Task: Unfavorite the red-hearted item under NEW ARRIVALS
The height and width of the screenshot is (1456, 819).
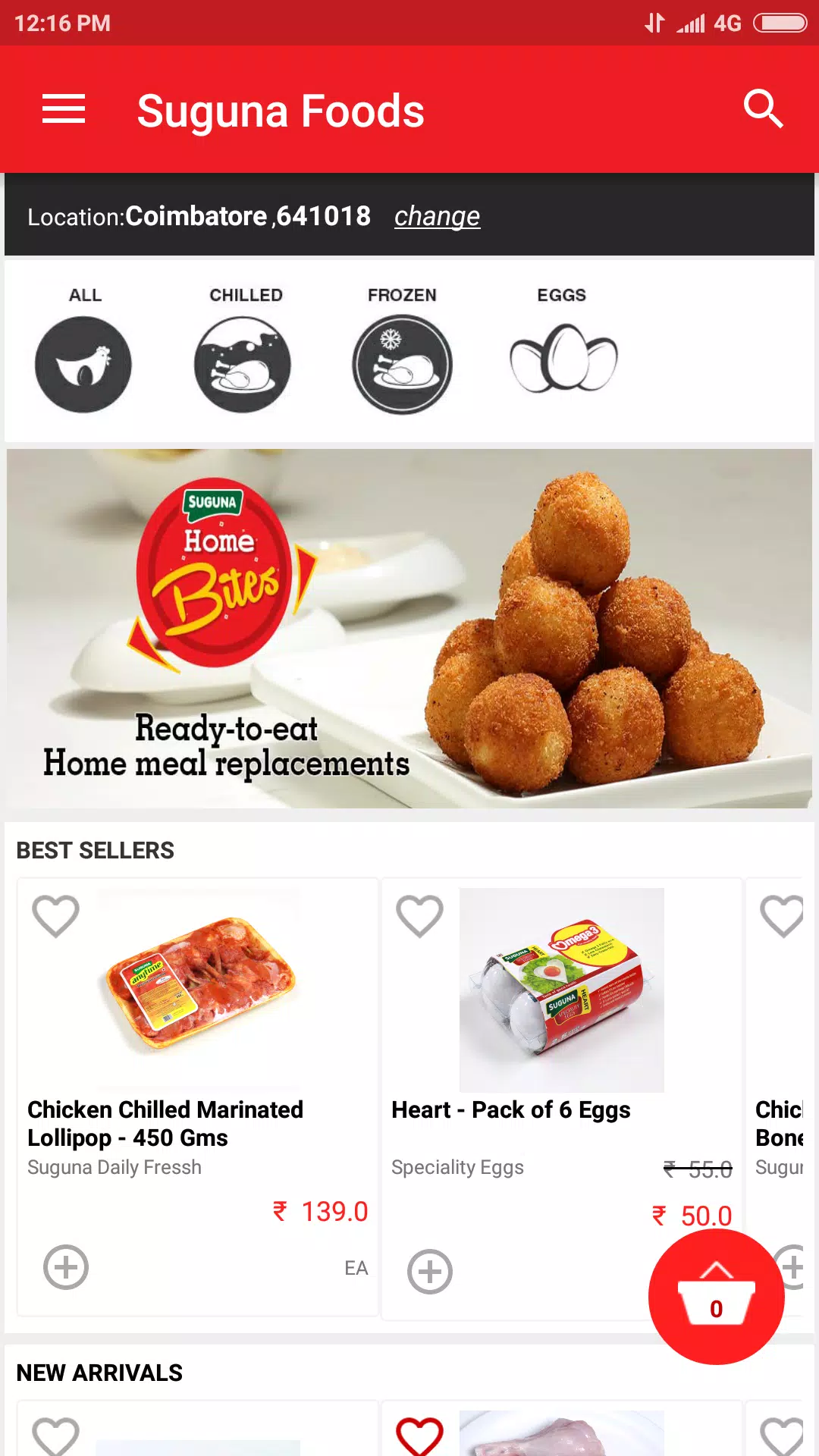Action: point(419,1433)
